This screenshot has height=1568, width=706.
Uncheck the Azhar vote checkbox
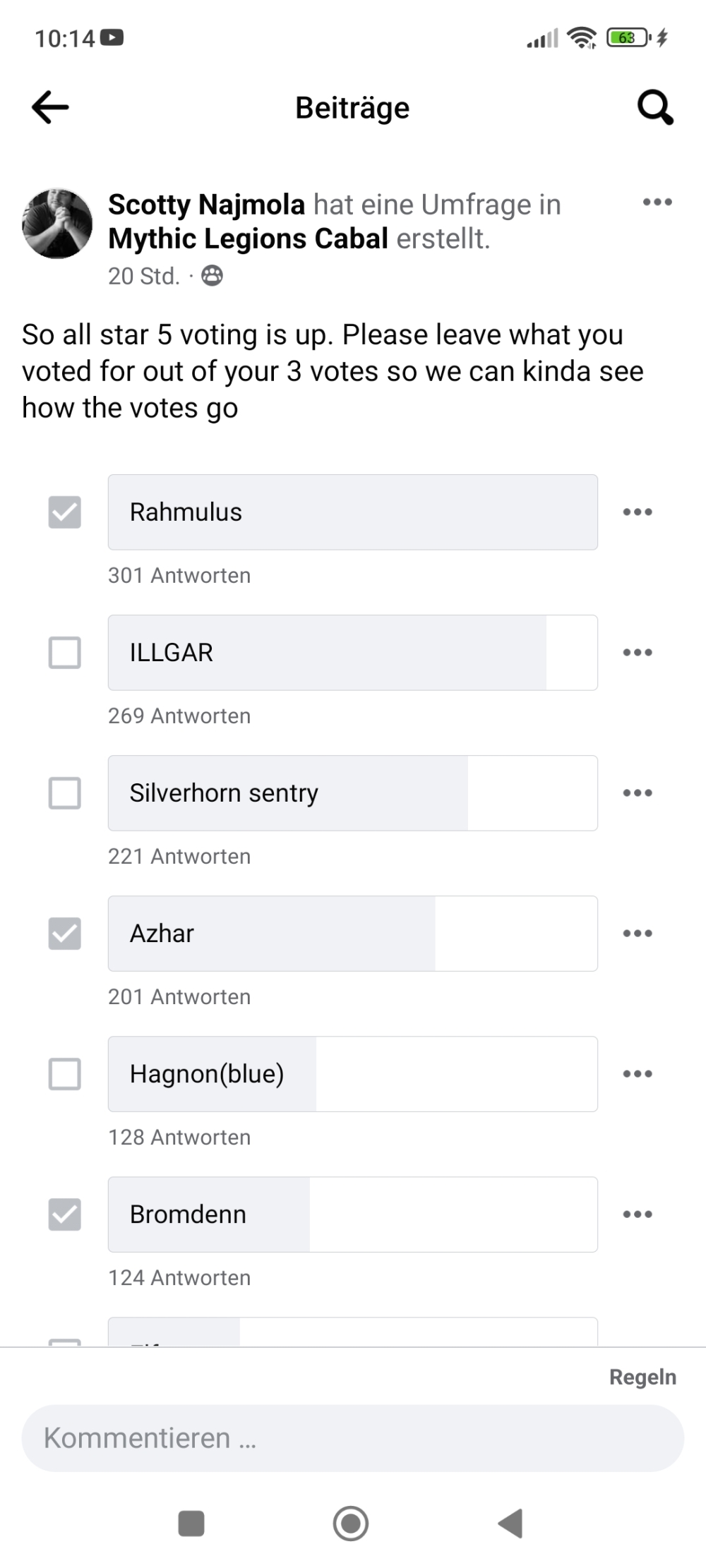pos(64,934)
